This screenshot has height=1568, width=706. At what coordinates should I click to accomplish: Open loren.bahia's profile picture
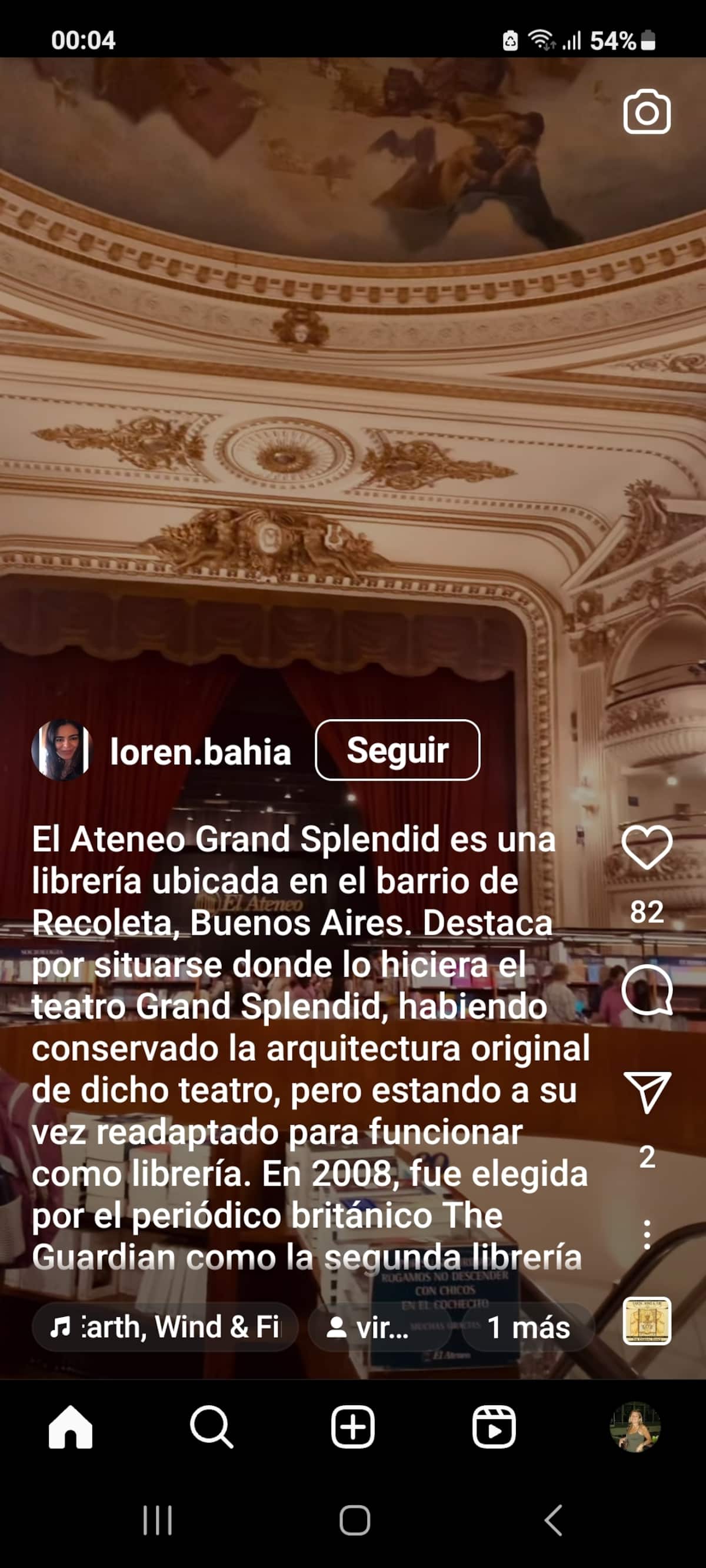pyautogui.click(x=61, y=750)
